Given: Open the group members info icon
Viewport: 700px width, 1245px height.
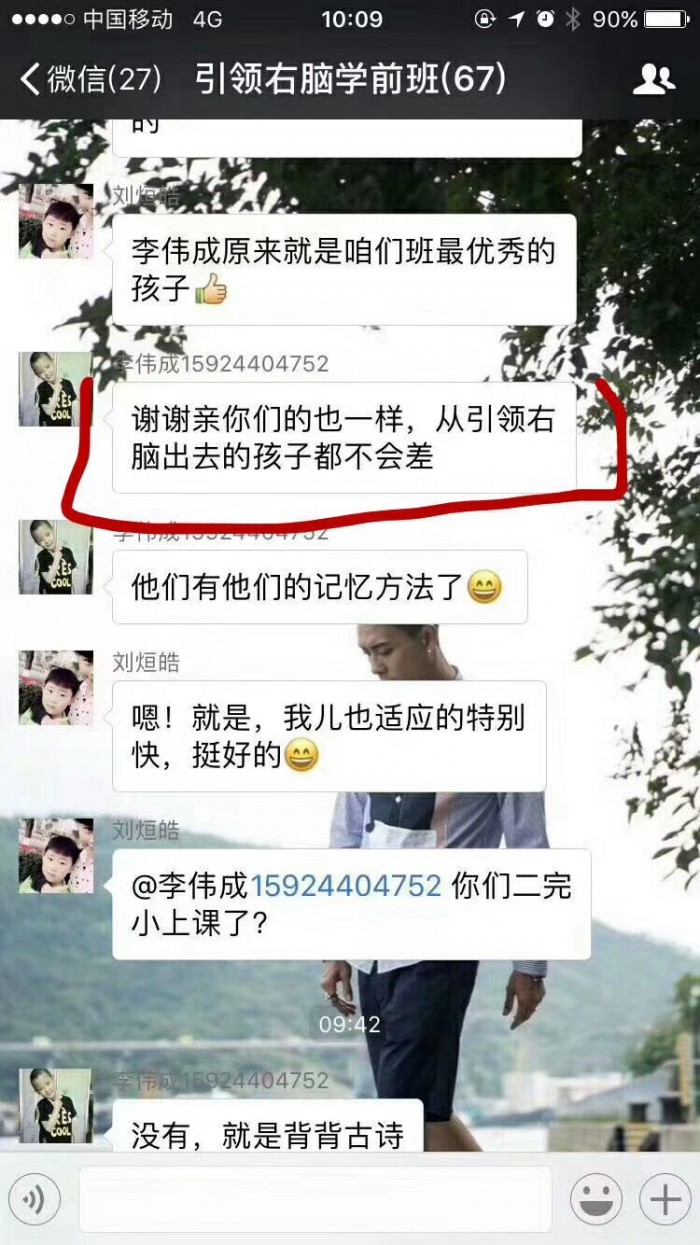Looking at the screenshot, I should [654, 78].
